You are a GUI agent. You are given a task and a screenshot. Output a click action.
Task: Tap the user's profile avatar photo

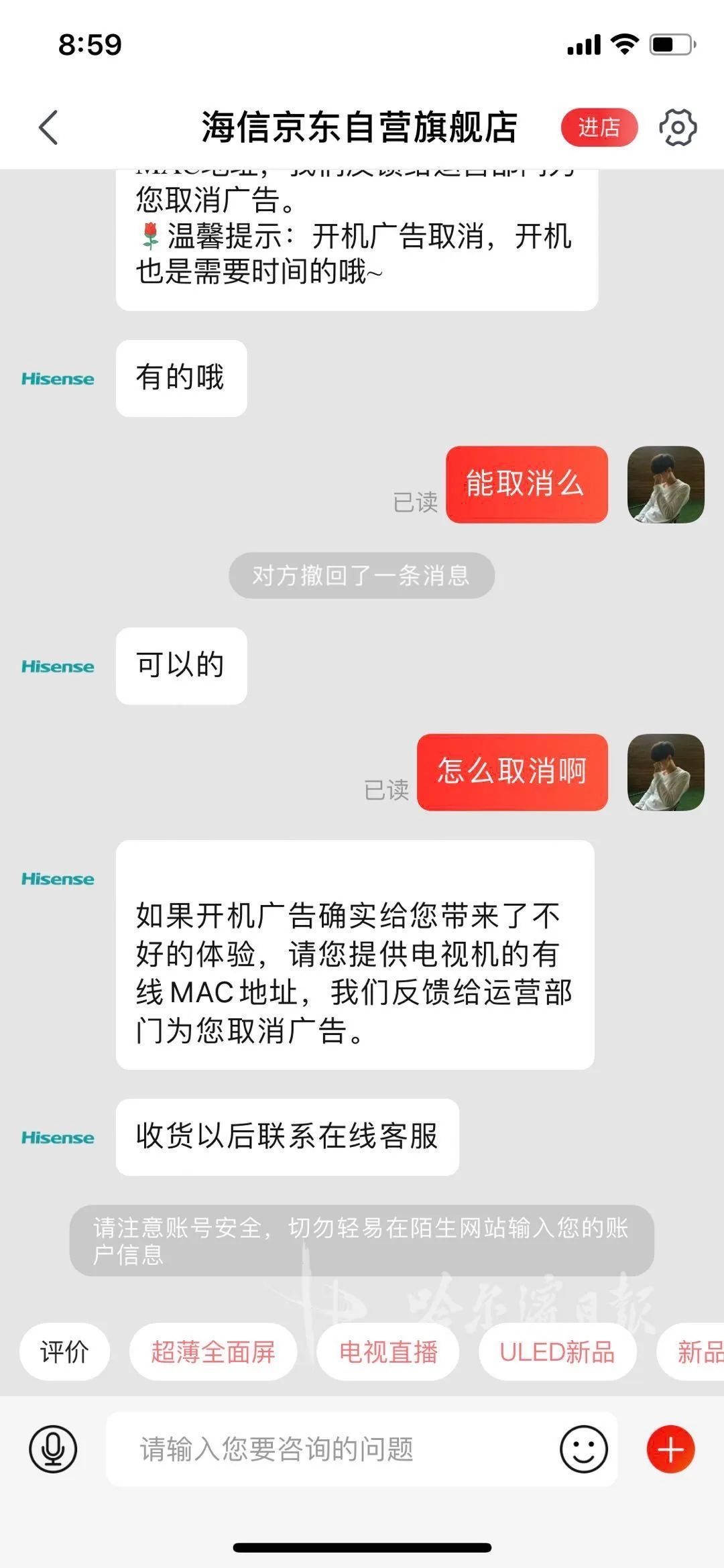[666, 485]
